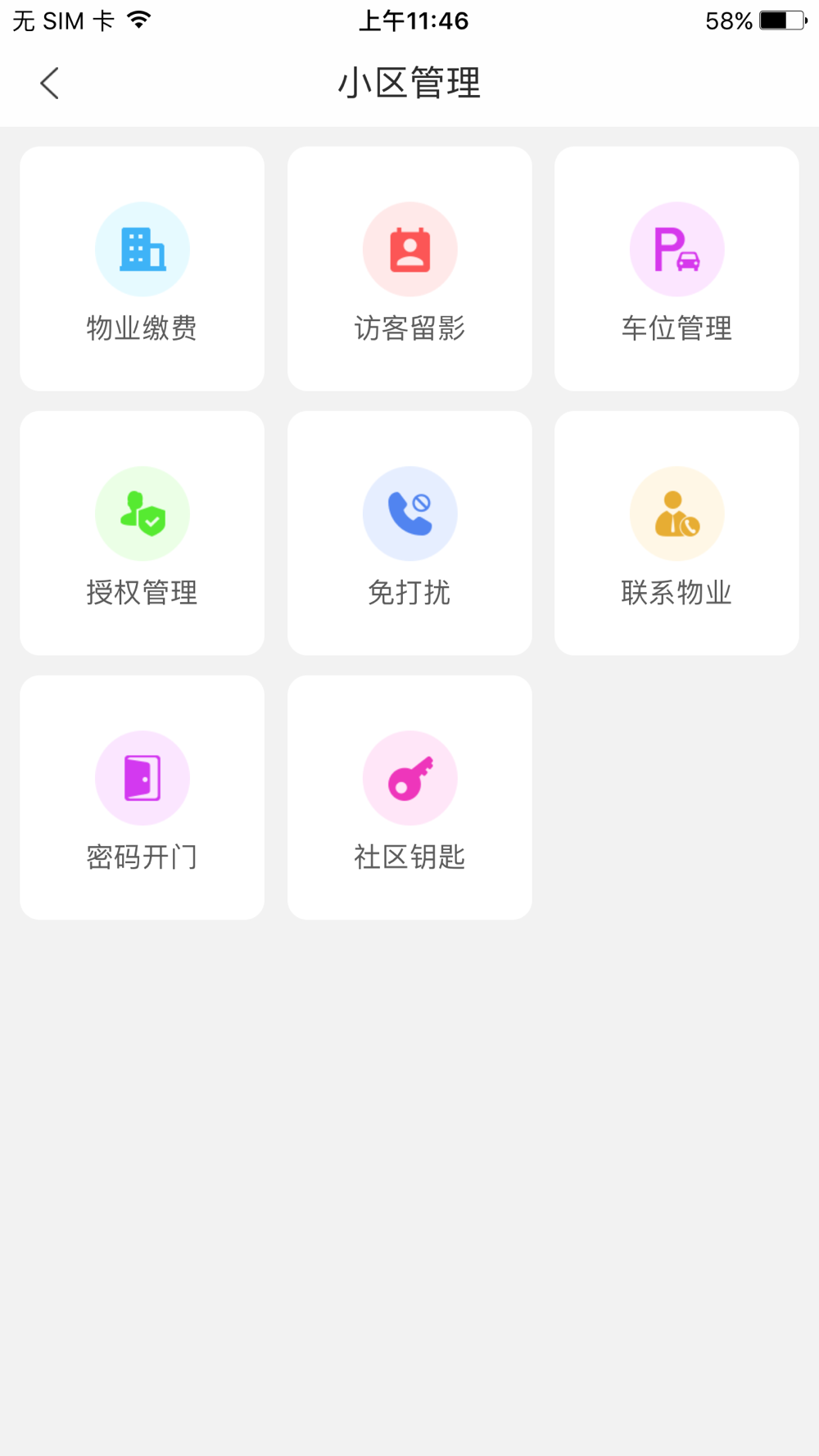
Task: Open the 物业缴费 card
Action: click(142, 269)
